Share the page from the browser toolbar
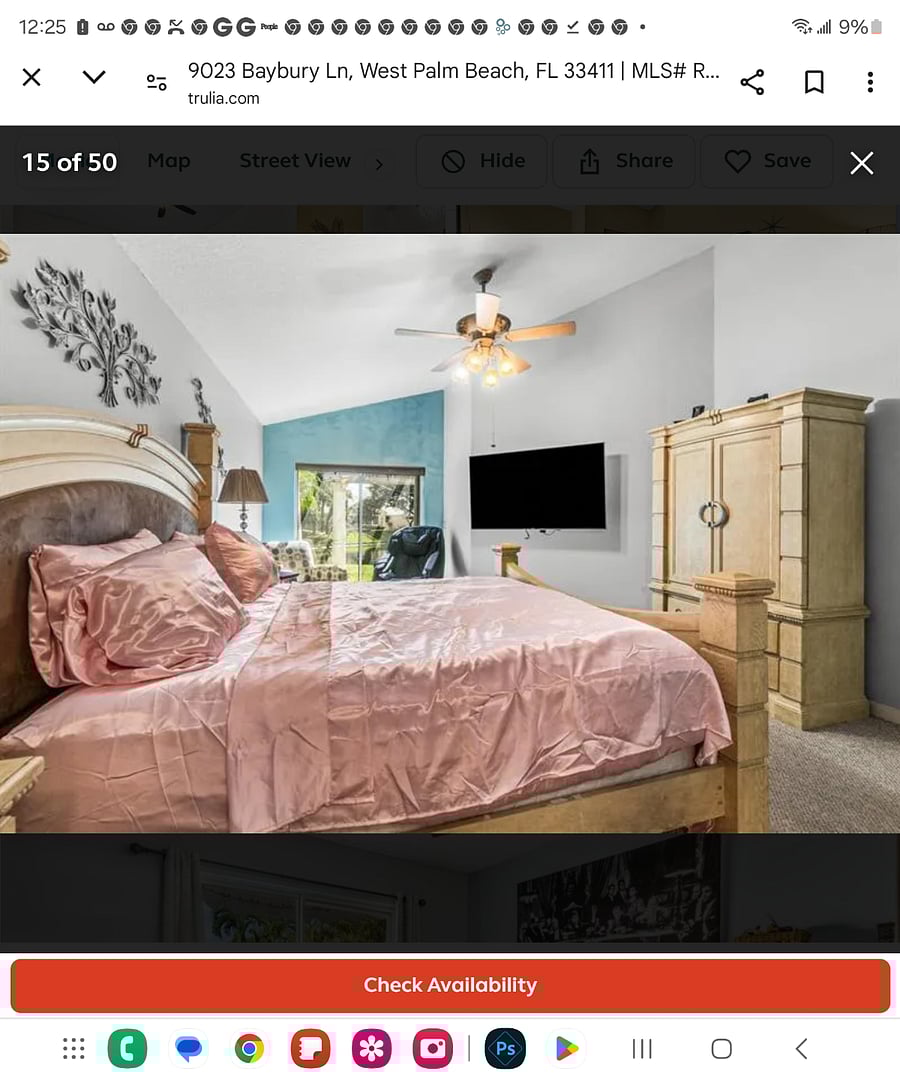Image resolution: width=900 pixels, height=1080 pixels. 752,82
